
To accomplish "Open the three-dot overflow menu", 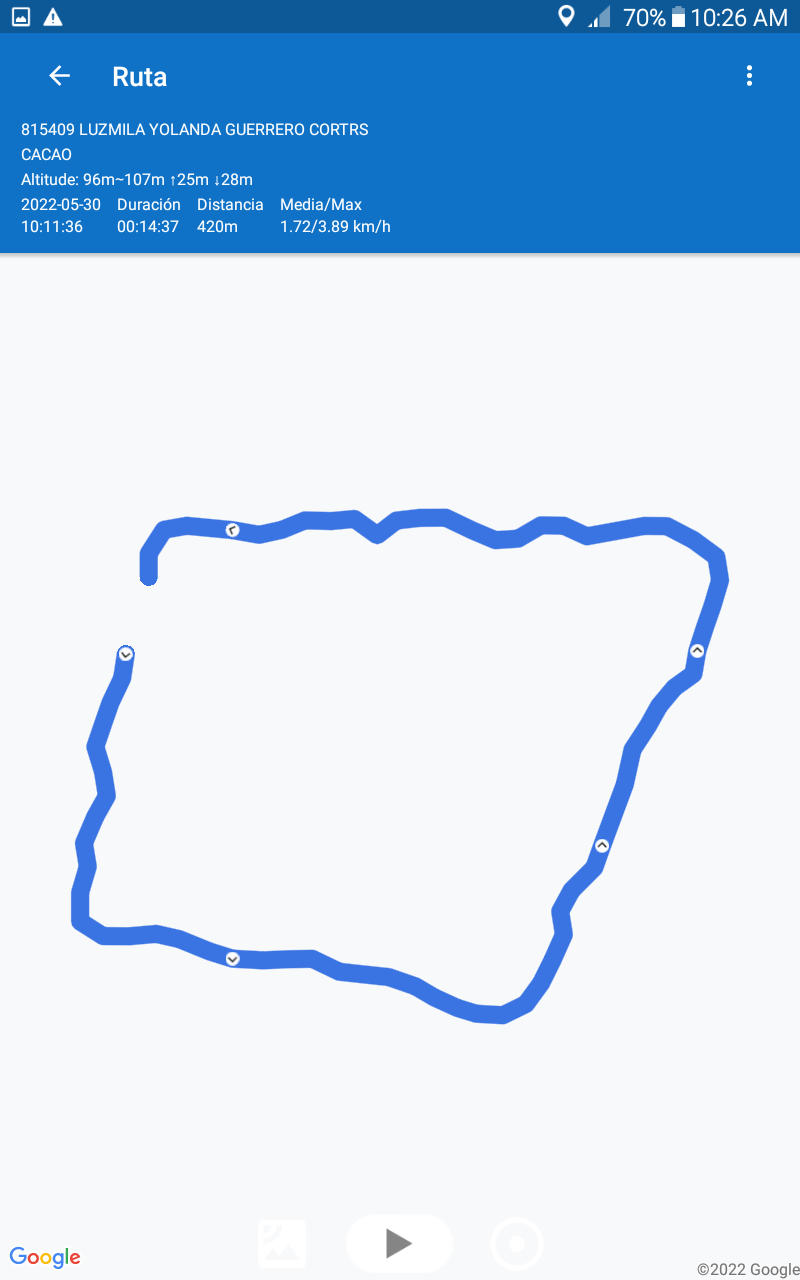I will point(749,76).
